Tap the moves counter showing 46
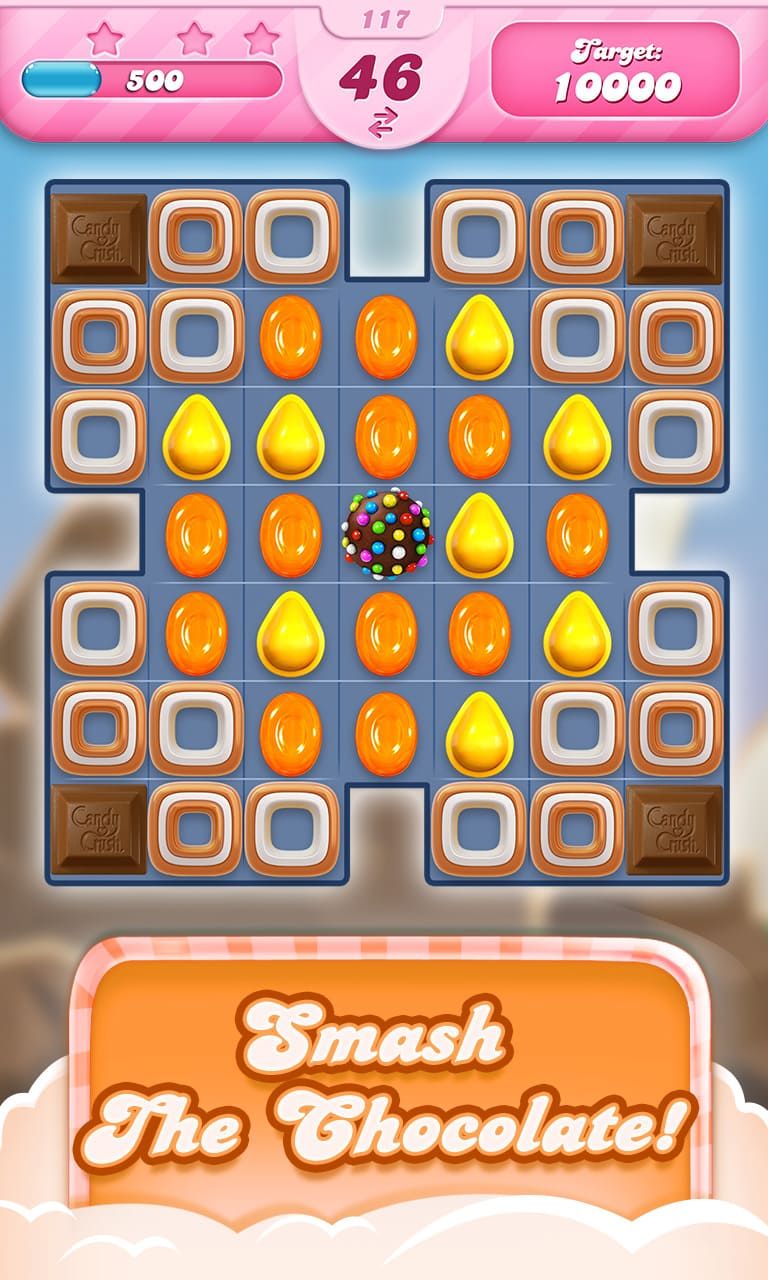This screenshot has height=1280, width=768. click(x=384, y=75)
